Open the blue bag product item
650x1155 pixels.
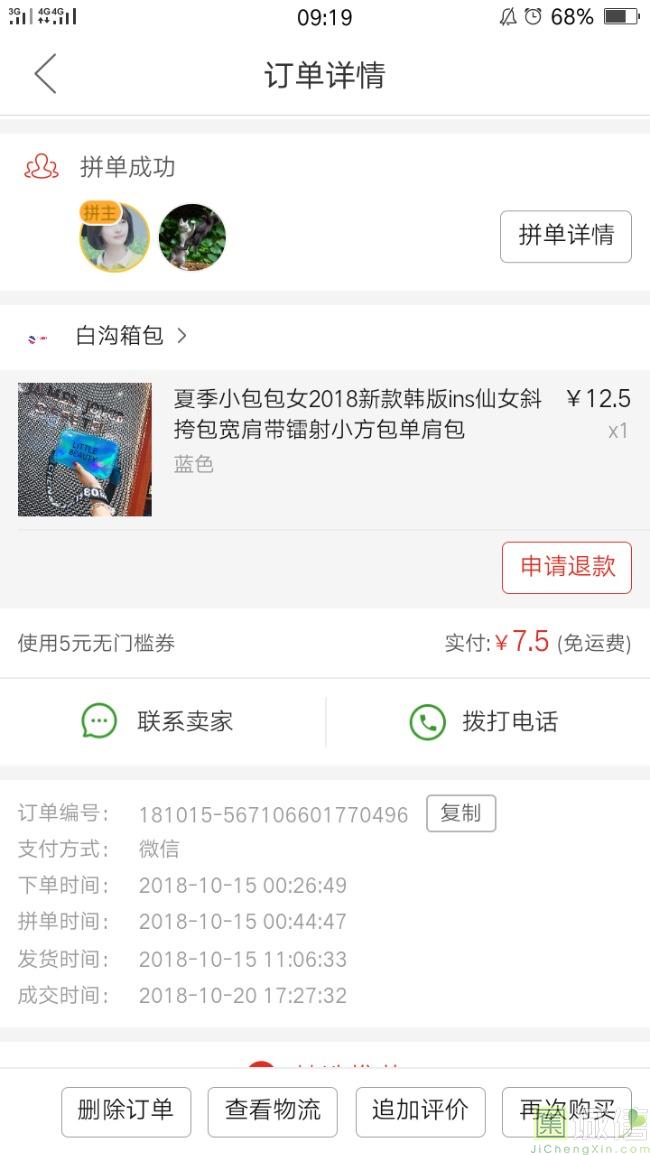[x=324, y=449]
